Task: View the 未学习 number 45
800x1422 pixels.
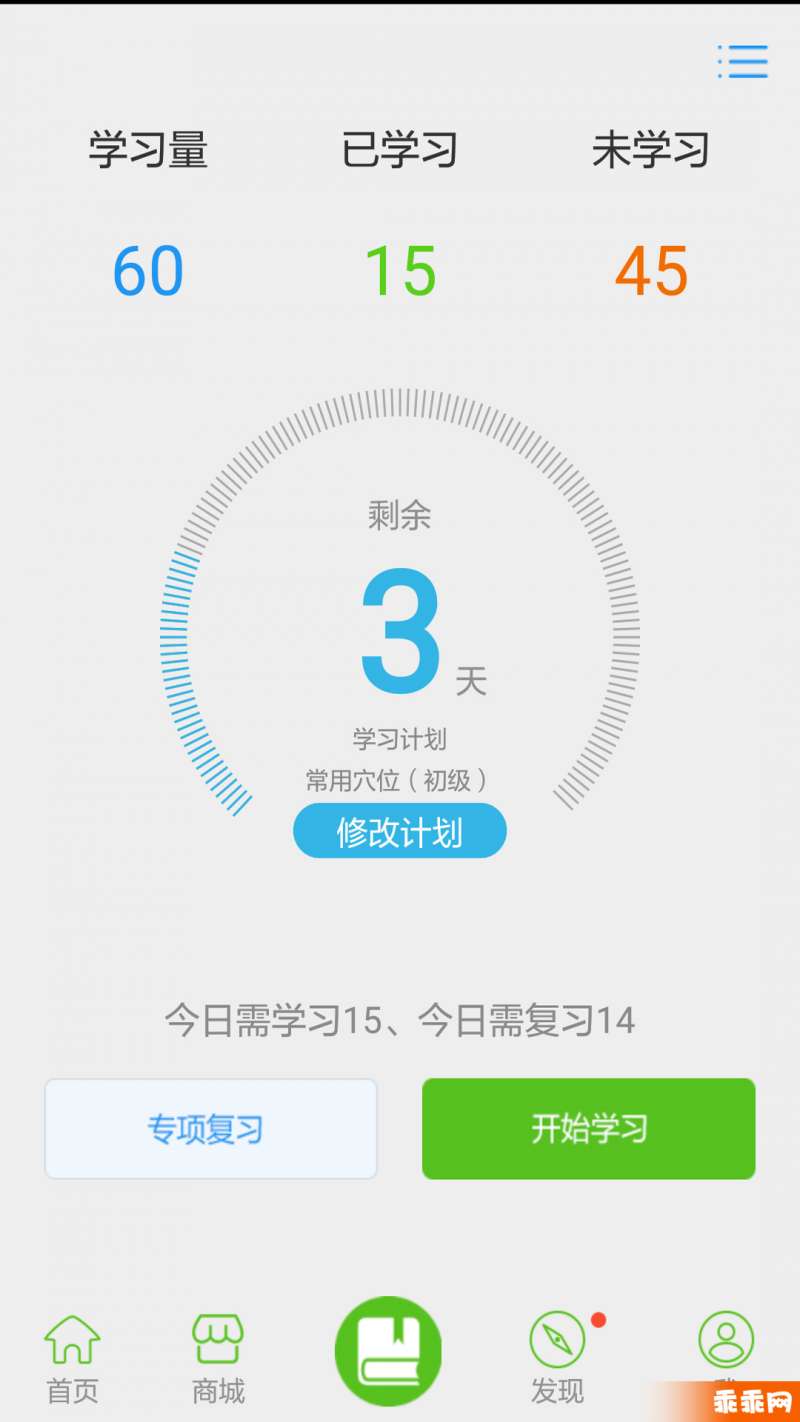Action: click(652, 270)
